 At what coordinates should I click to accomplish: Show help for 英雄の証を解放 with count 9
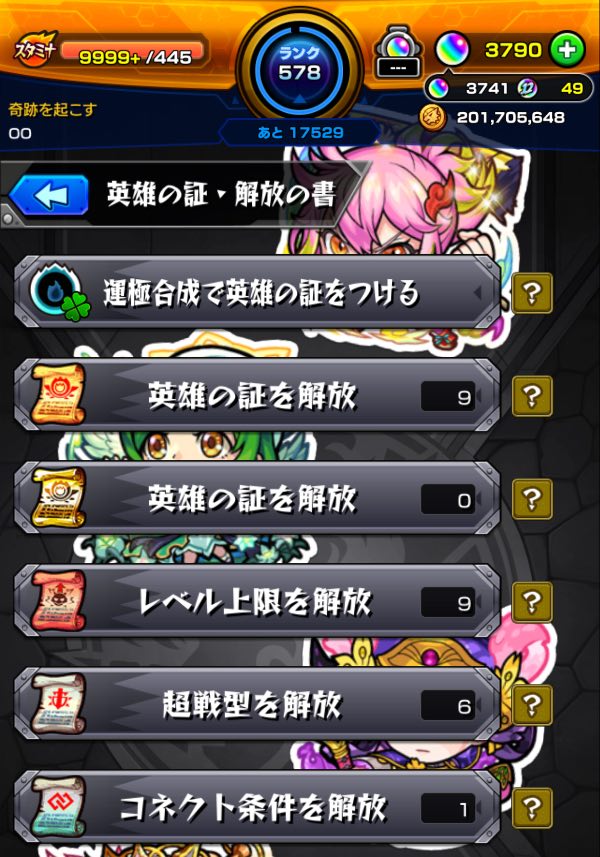[x=532, y=396]
